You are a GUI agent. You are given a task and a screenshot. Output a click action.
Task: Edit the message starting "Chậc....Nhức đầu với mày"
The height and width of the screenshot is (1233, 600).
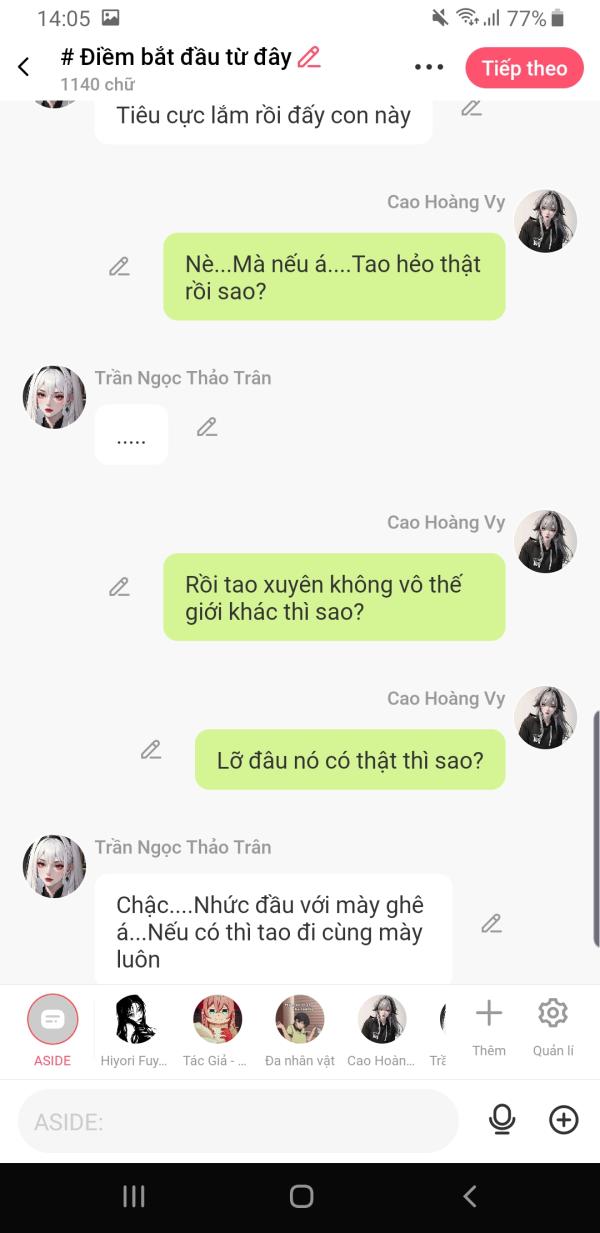click(491, 923)
